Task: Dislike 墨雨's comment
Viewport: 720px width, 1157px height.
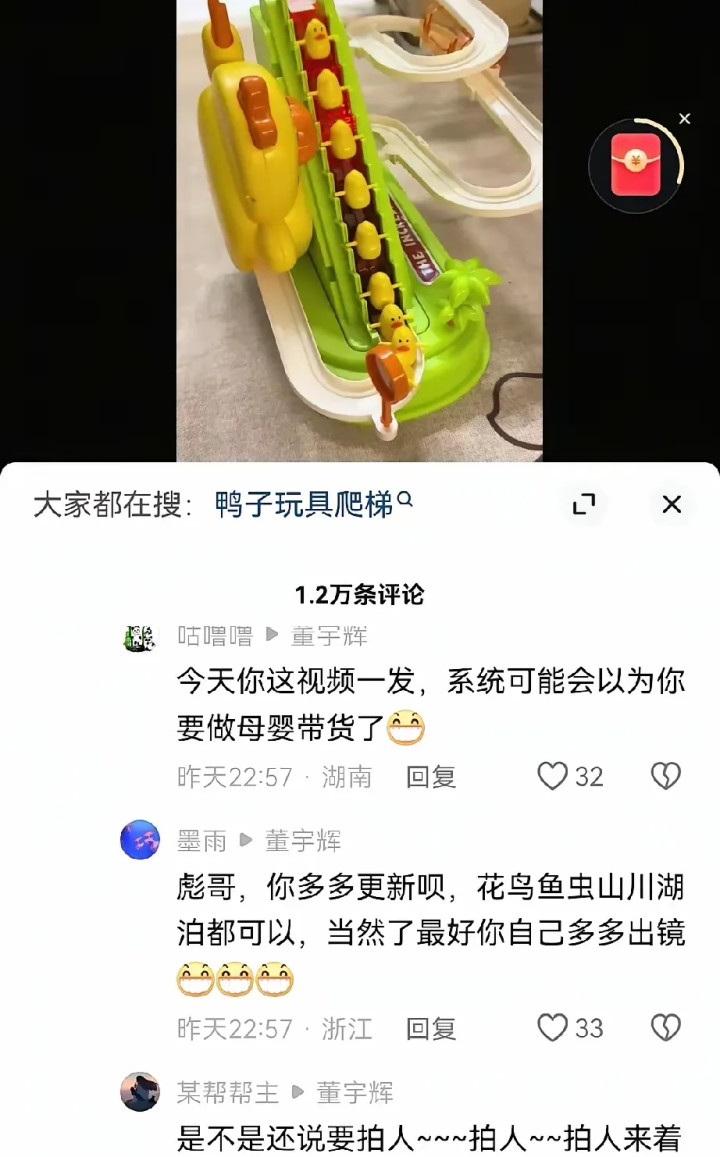Action: 666,1027
